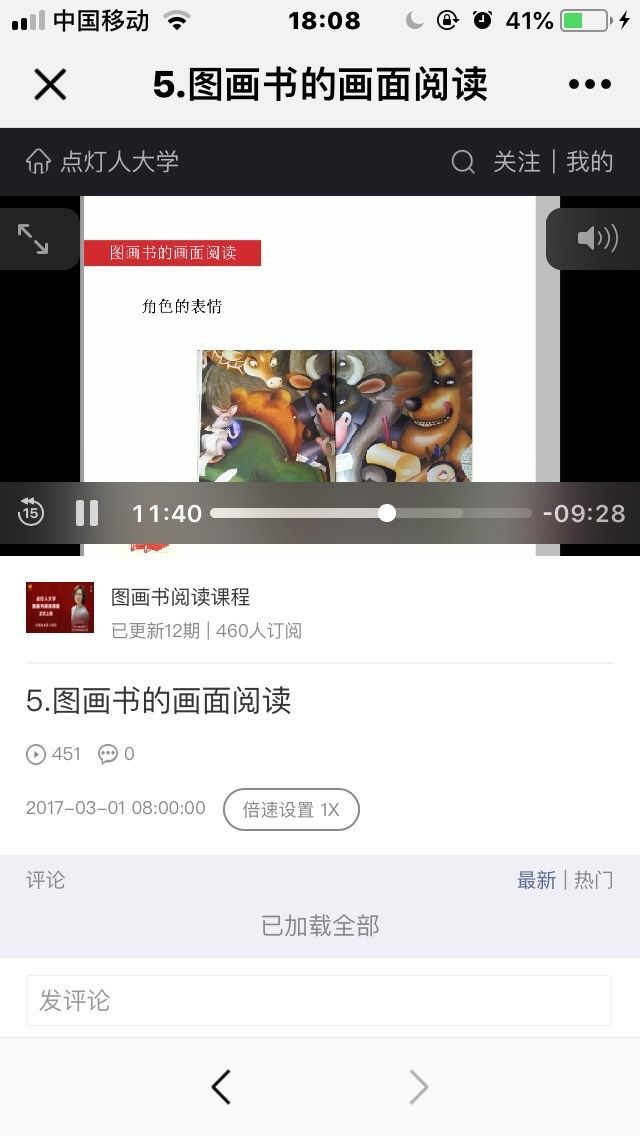The image size is (640, 1136).
Task: Toggle the video volume speaker
Action: tap(597, 238)
